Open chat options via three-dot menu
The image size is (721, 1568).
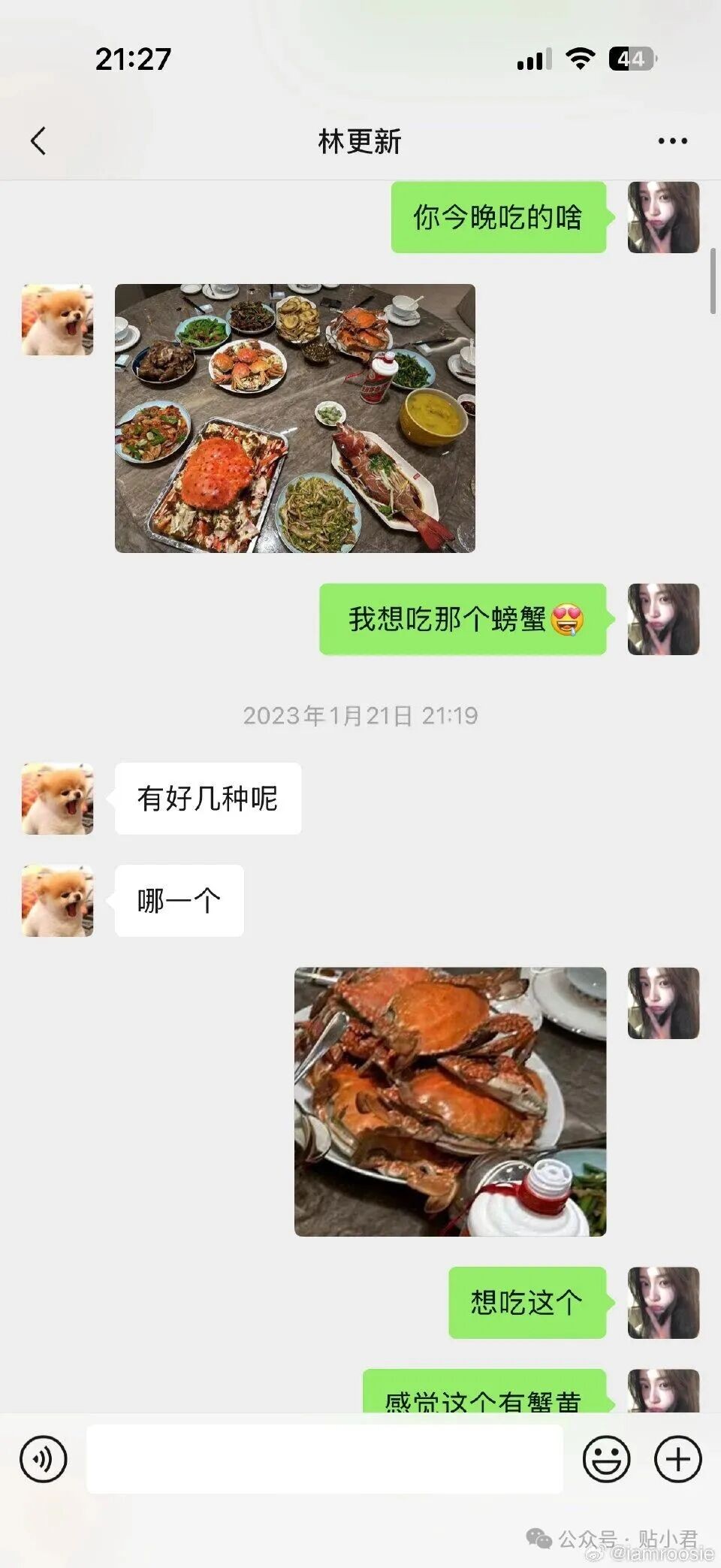[x=671, y=140]
